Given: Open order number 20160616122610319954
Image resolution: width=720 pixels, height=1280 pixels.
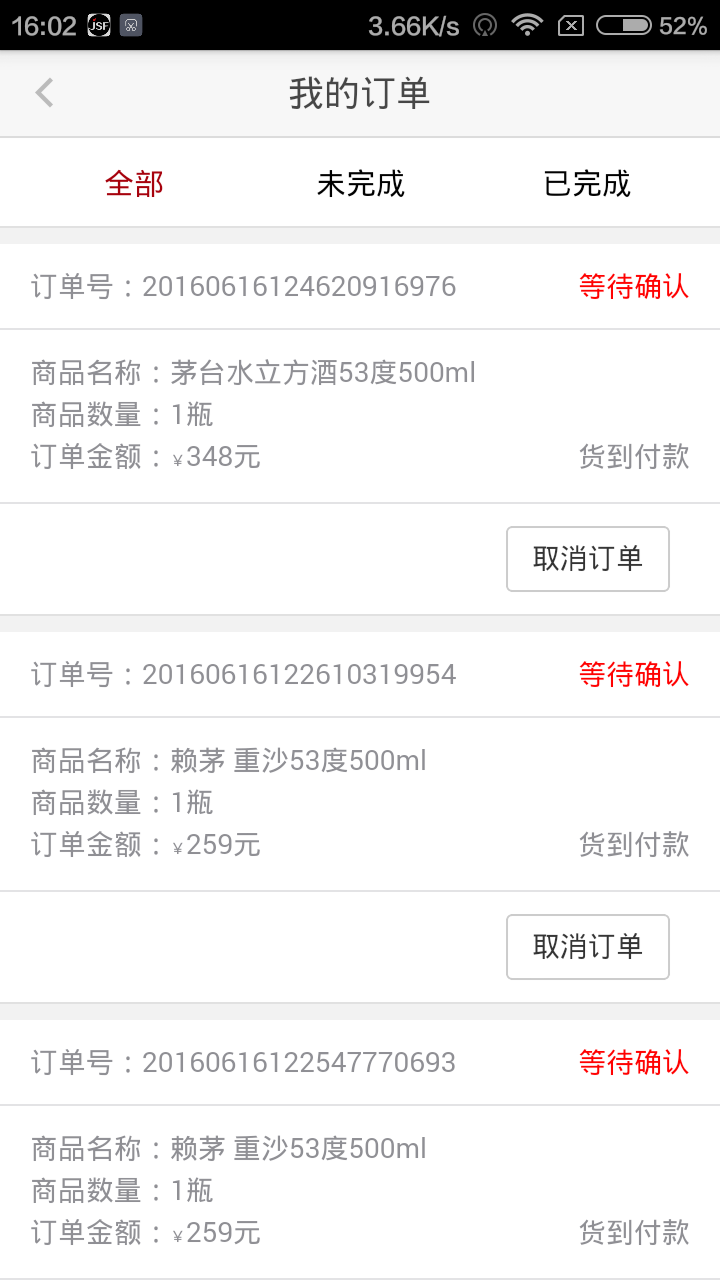Looking at the screenshot, I should tap(298, 675).
